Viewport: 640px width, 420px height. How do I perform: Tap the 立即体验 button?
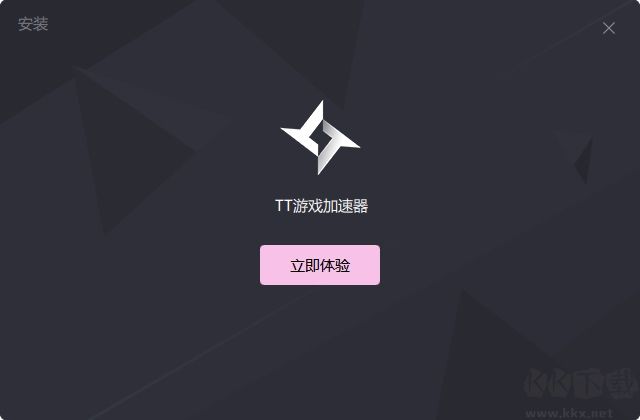(320, 265)
